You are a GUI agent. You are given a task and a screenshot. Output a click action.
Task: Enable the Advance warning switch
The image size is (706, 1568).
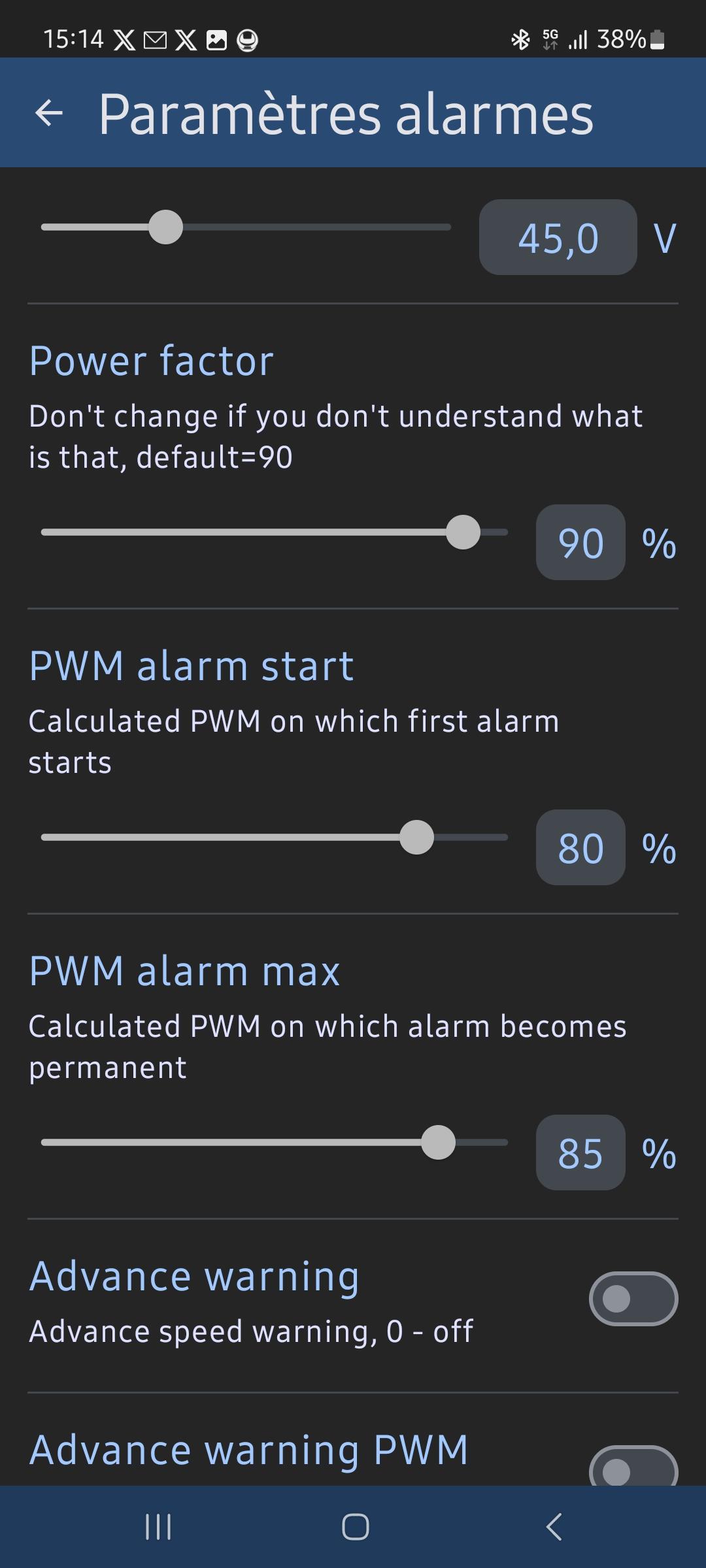(633, 1299)
